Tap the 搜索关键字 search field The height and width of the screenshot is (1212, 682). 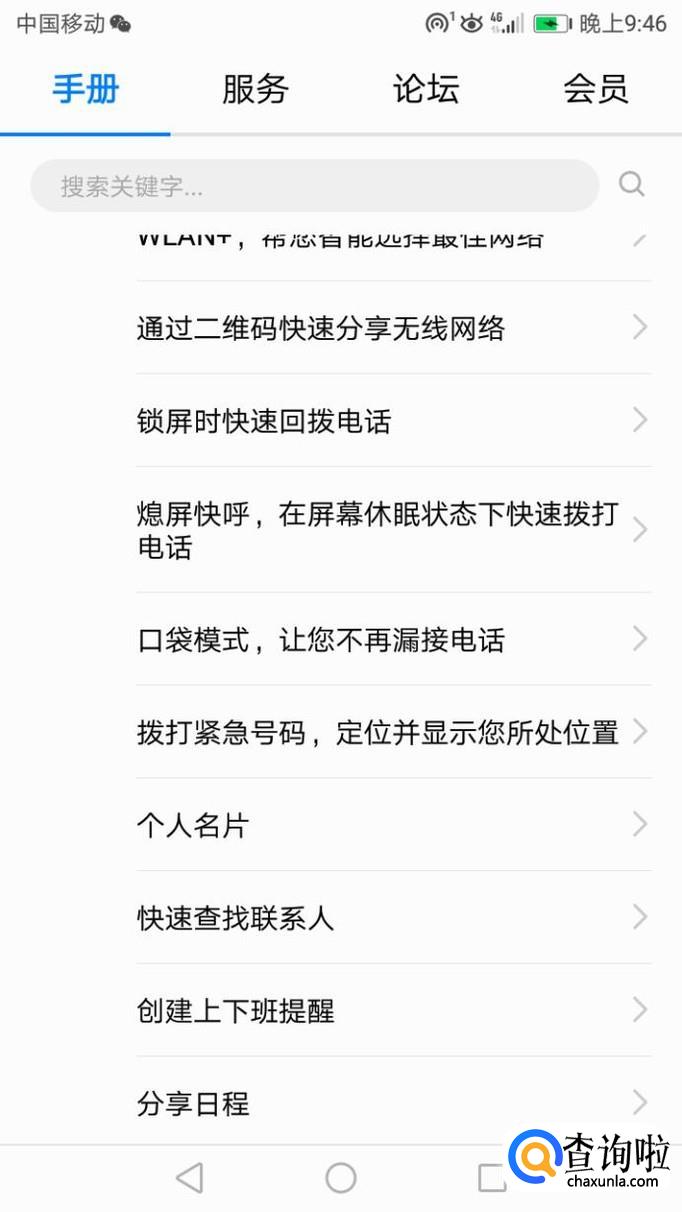click(x=314, y=186)
